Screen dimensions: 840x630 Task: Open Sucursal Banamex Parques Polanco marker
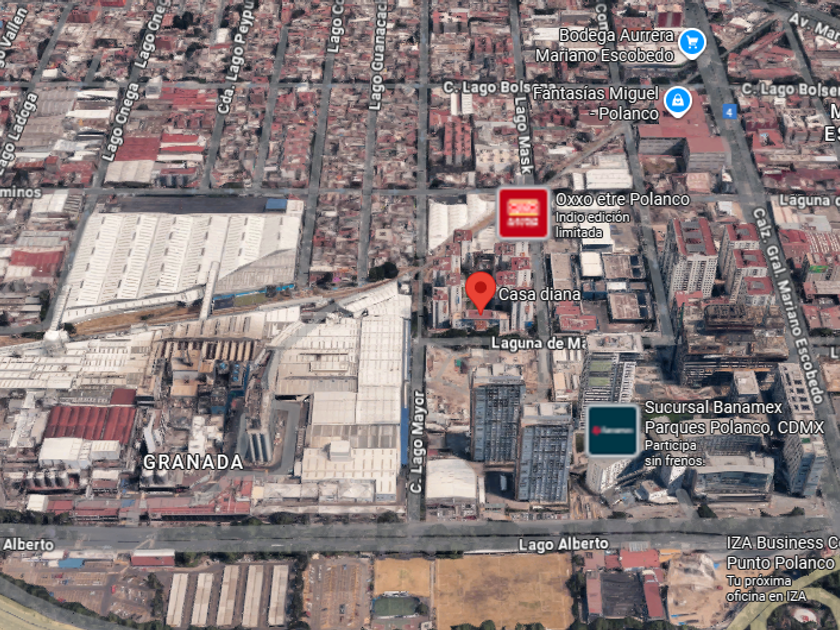(x=612, y=431)
